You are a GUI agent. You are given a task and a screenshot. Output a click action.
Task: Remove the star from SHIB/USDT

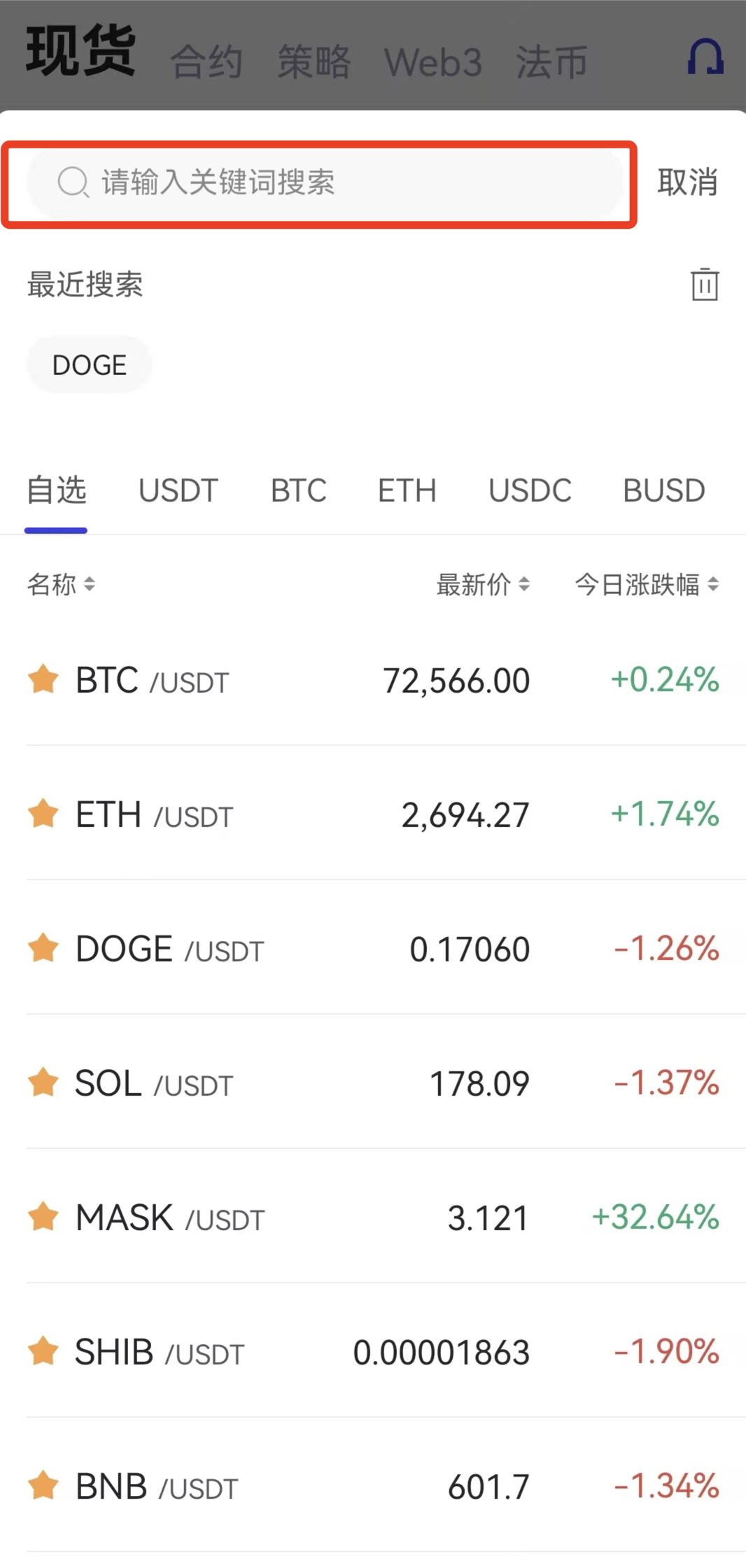43,1350
